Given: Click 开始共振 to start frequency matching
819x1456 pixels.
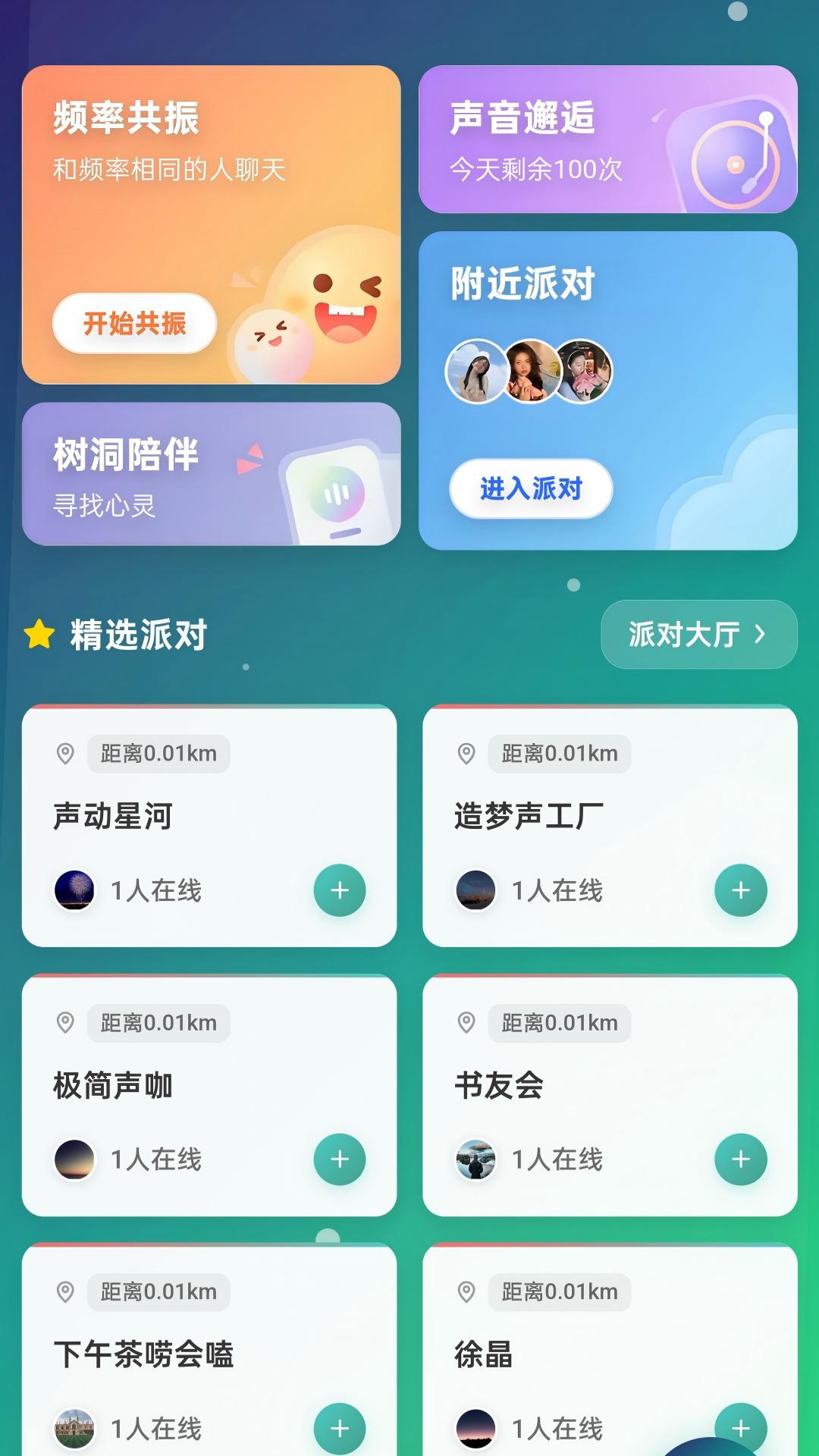Looking at the screenshot, I should pos(134,323).
